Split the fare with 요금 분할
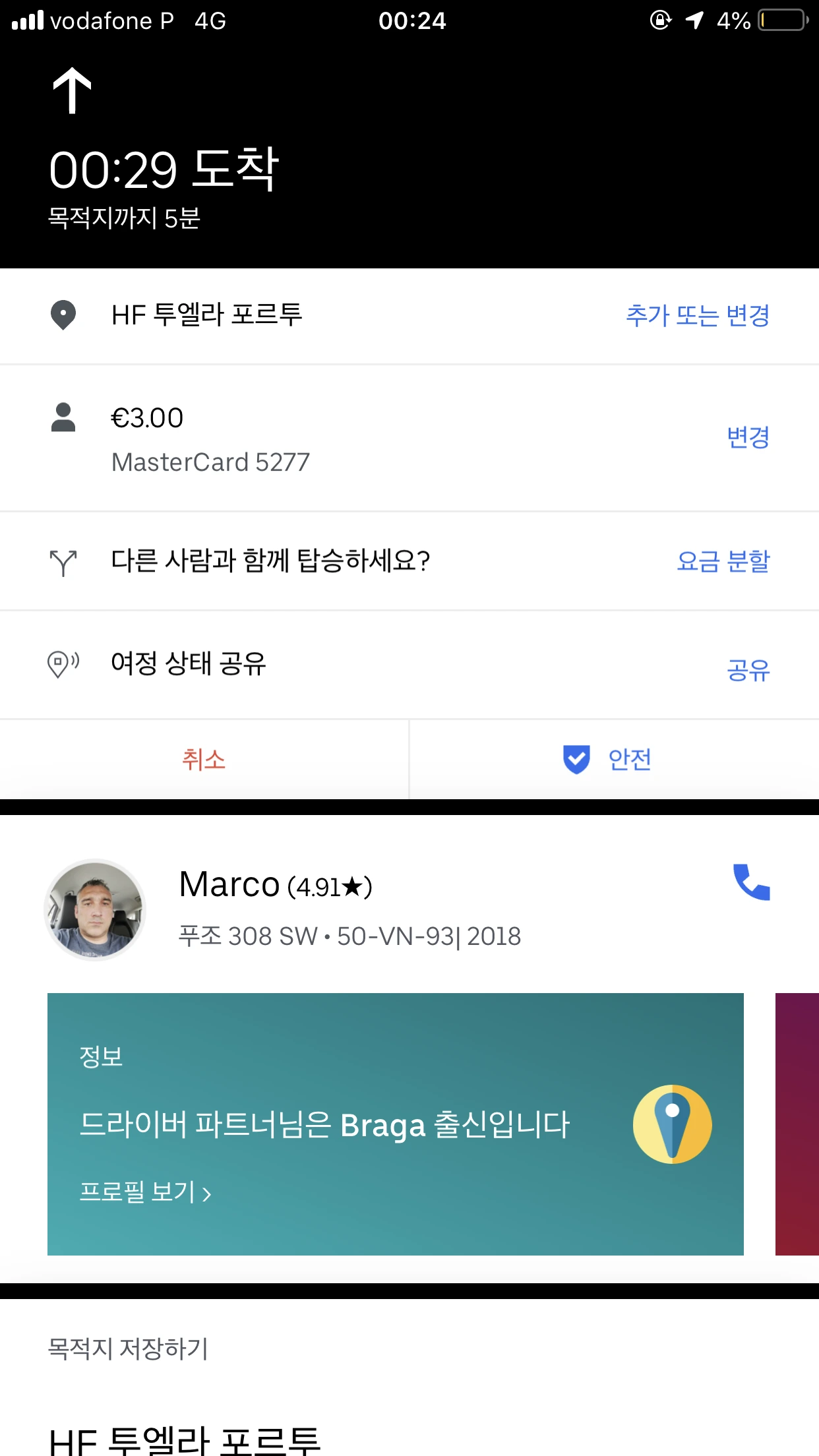 723,561
